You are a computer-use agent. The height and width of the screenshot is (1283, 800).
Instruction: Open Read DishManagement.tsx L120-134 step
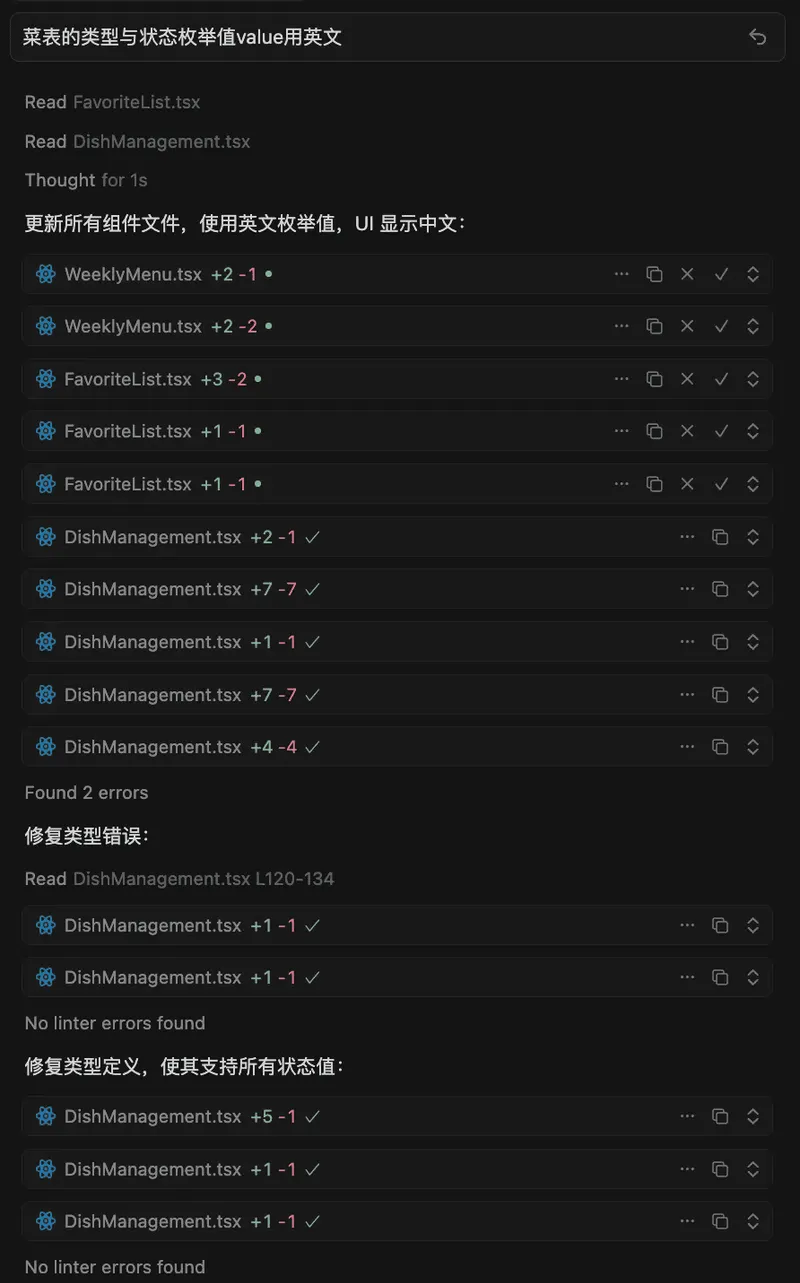(179, 879)
